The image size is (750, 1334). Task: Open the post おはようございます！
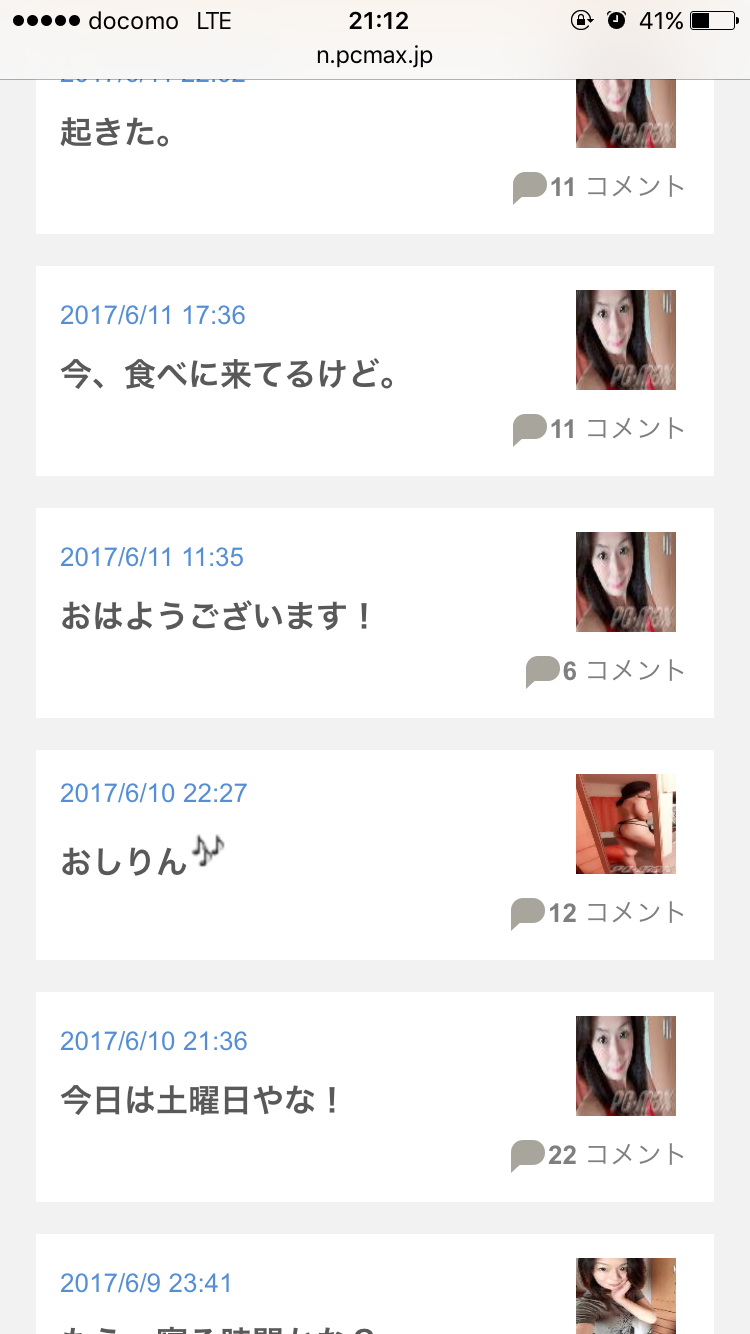point(217,616)
